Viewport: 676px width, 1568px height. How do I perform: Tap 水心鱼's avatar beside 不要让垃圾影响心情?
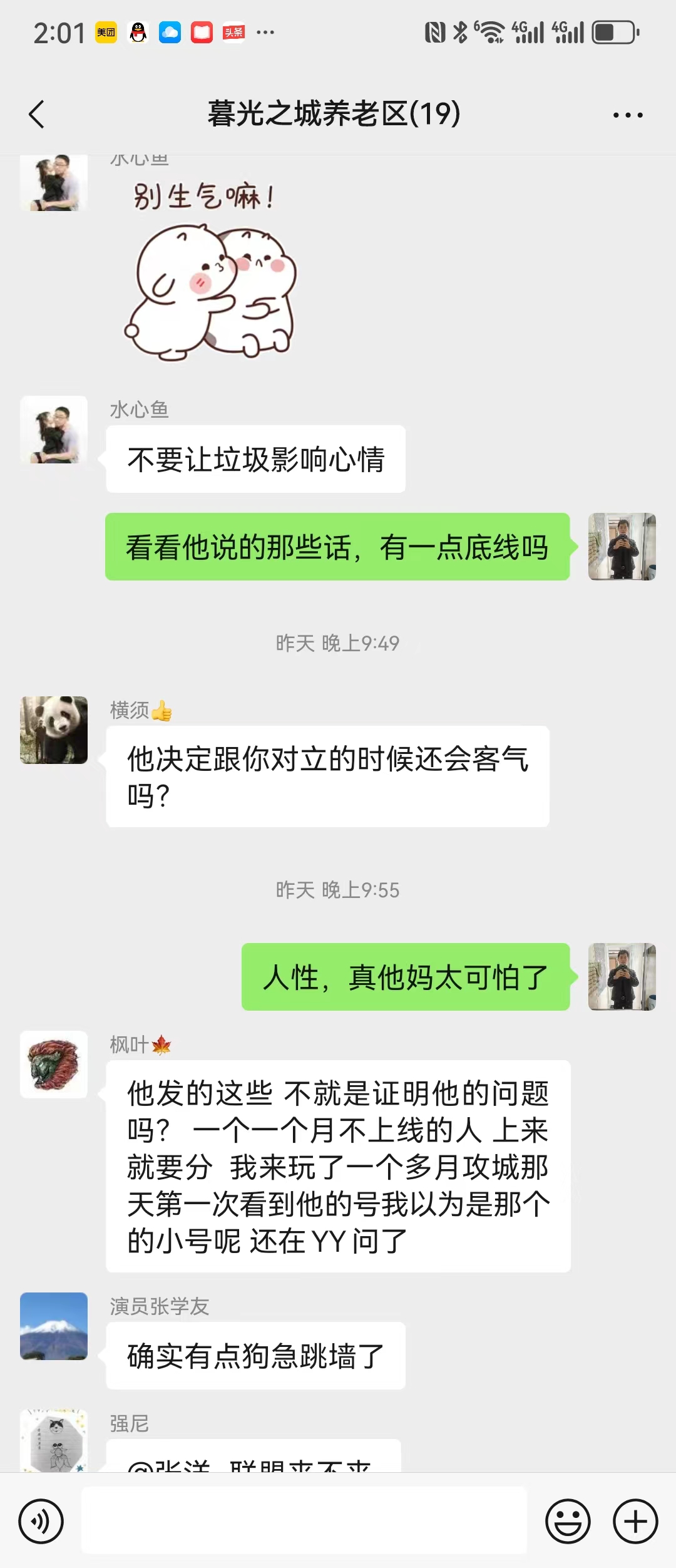pyautogui.click(x=54, y=430)
